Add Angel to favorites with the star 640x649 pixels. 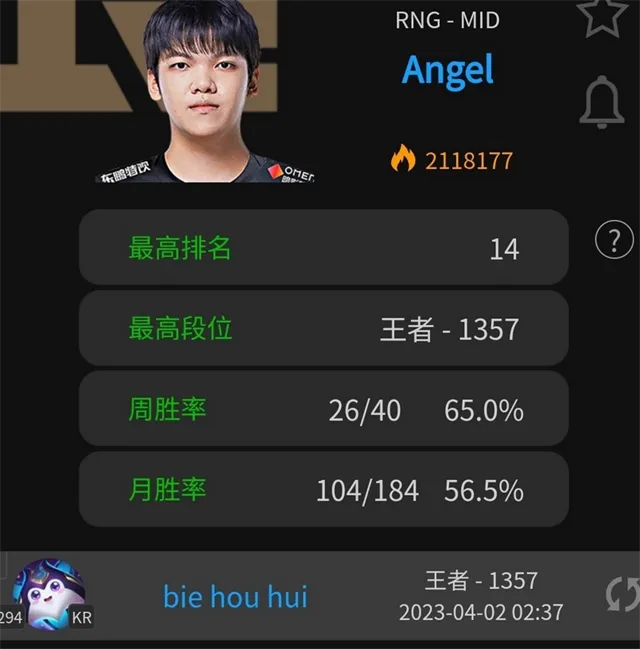[x=602, y=14]
